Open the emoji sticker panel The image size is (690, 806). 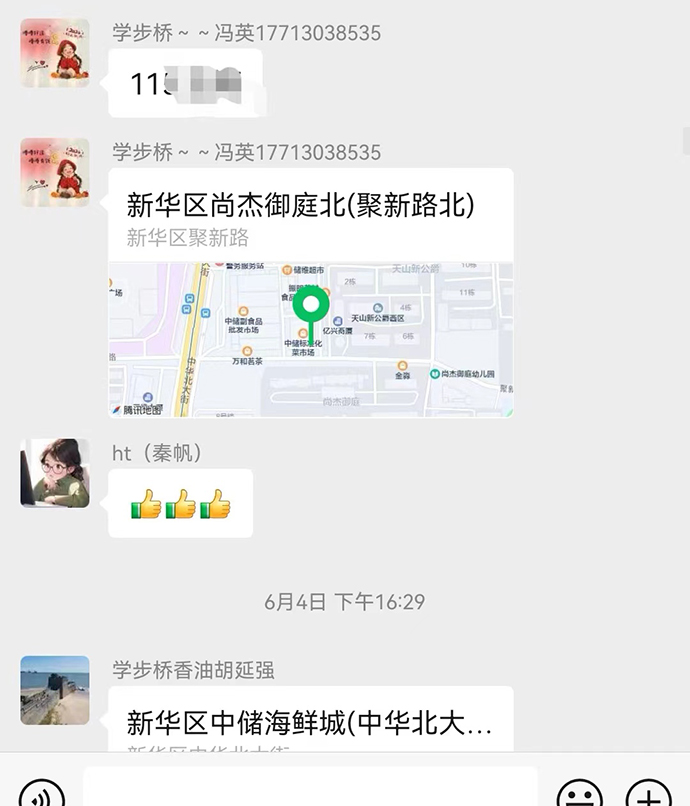pos(579,794)
